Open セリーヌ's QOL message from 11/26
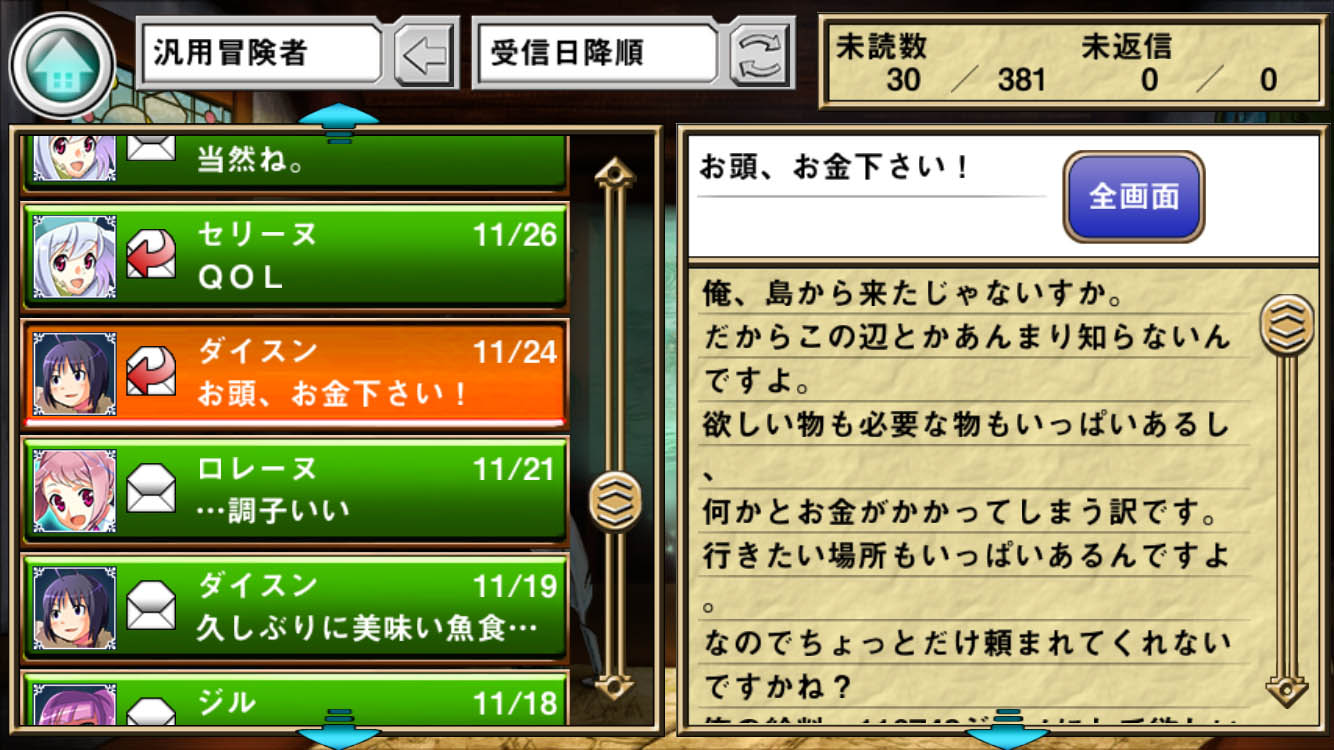Viewport: 1334px width, 750px height. pyautogui.click(x=295, y=256)
